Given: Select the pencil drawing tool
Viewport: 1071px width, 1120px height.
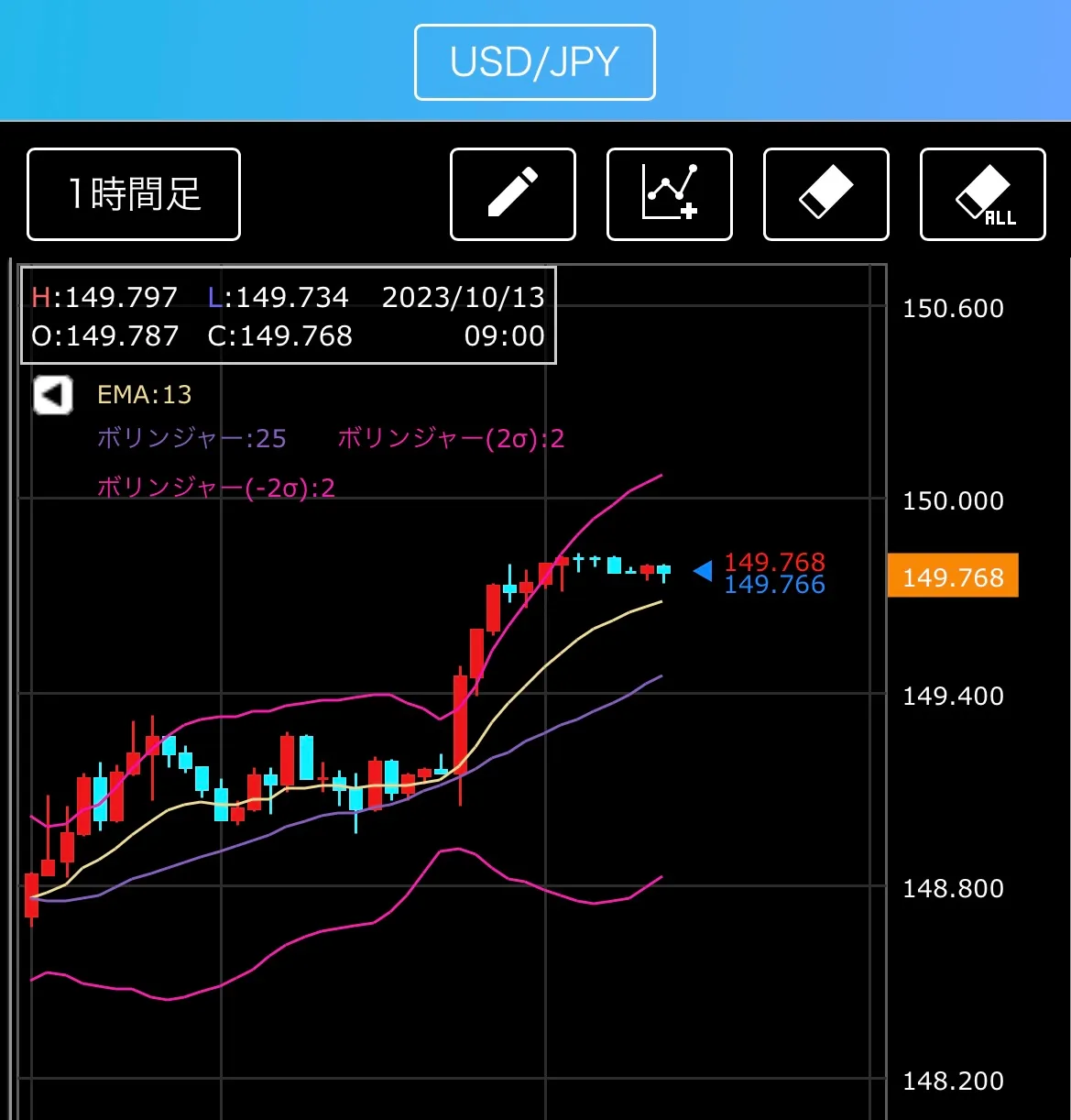Looking at the screenshot, I should coord(513,194).
